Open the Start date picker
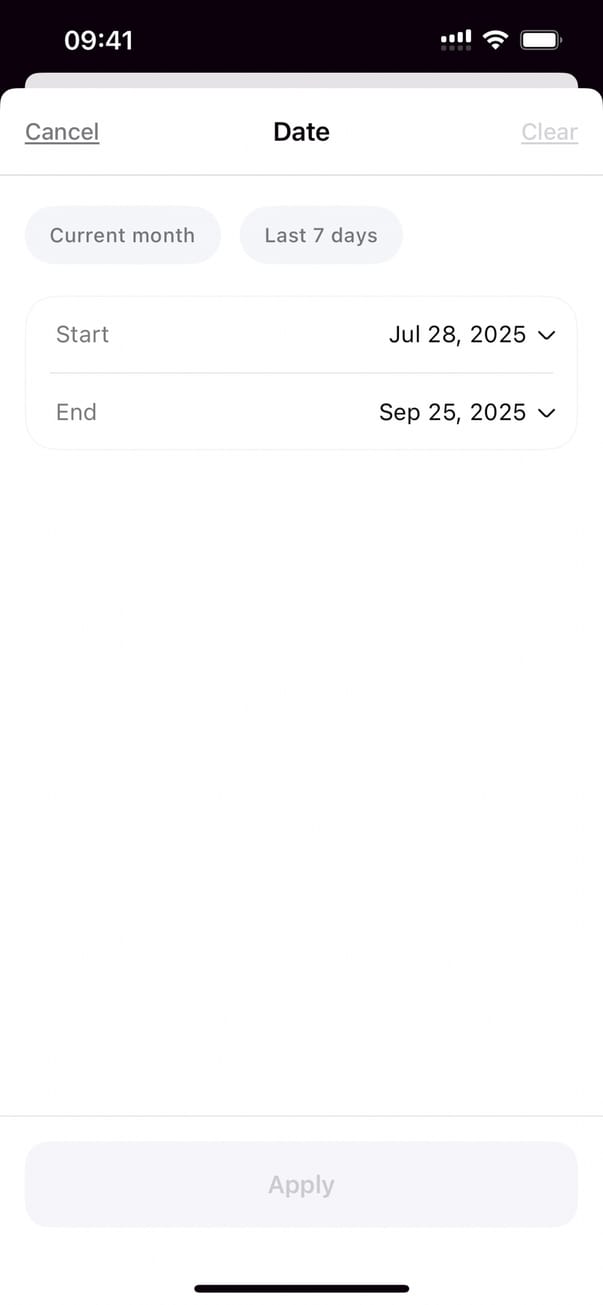The image size is (603, 1305). (470, 335)
